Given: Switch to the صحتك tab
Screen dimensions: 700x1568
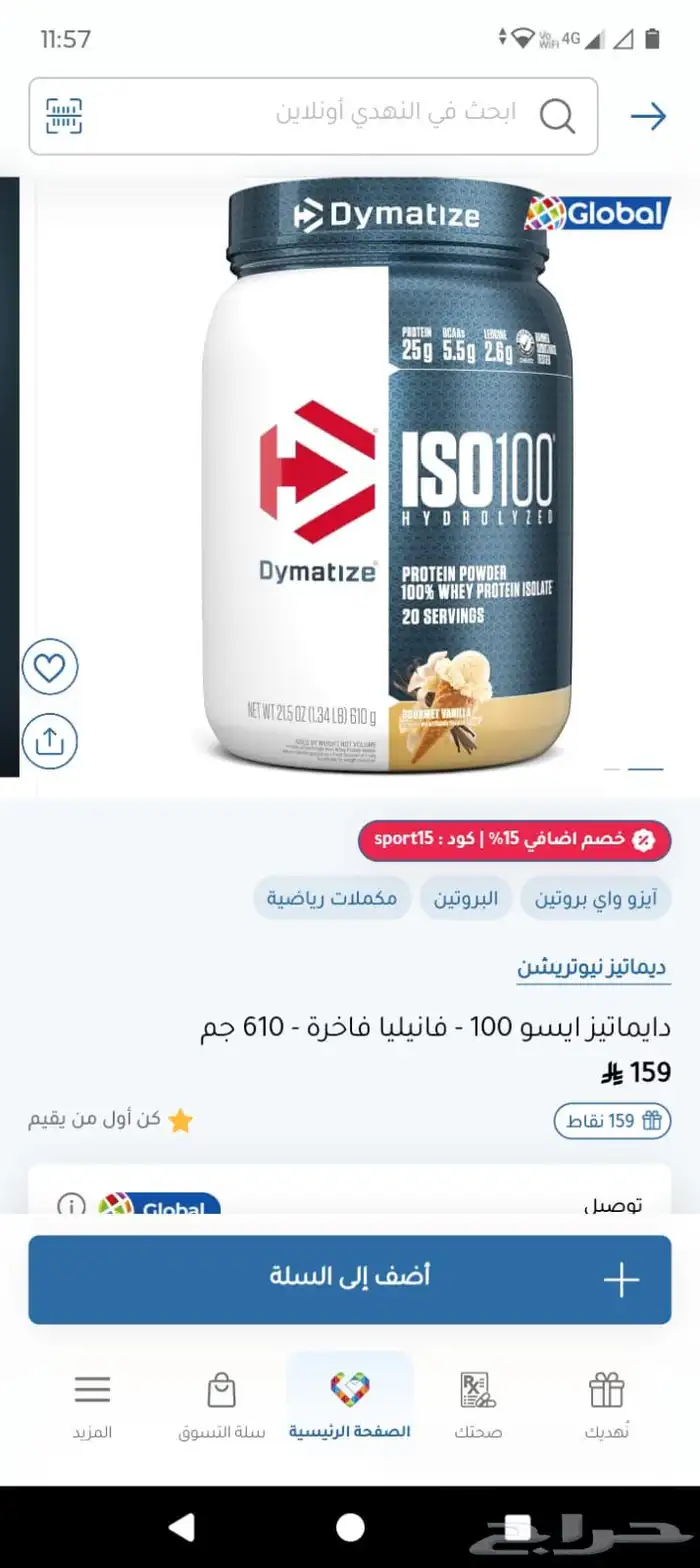Looking at the screenshot, I should pos(478,1405).
